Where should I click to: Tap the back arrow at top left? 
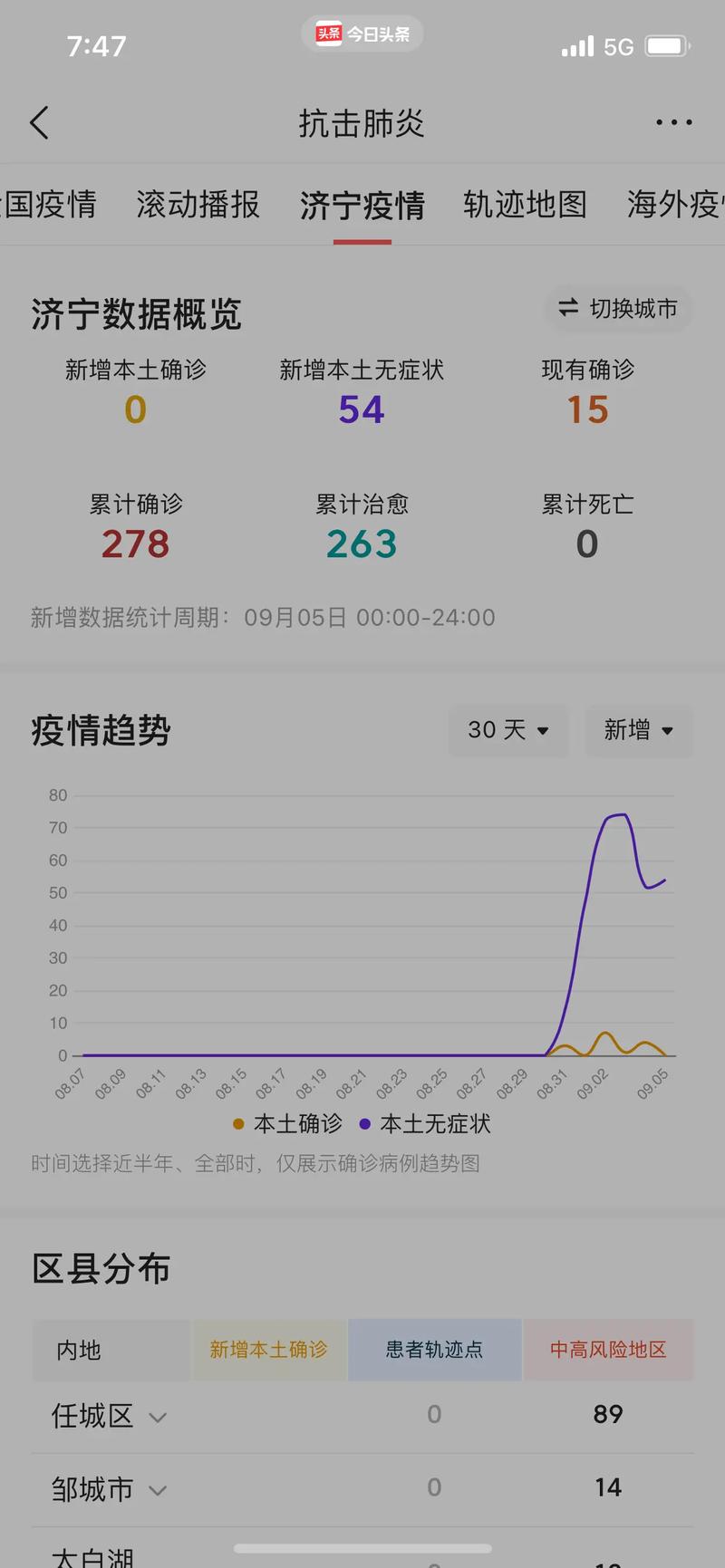click(x=38, y=122)
